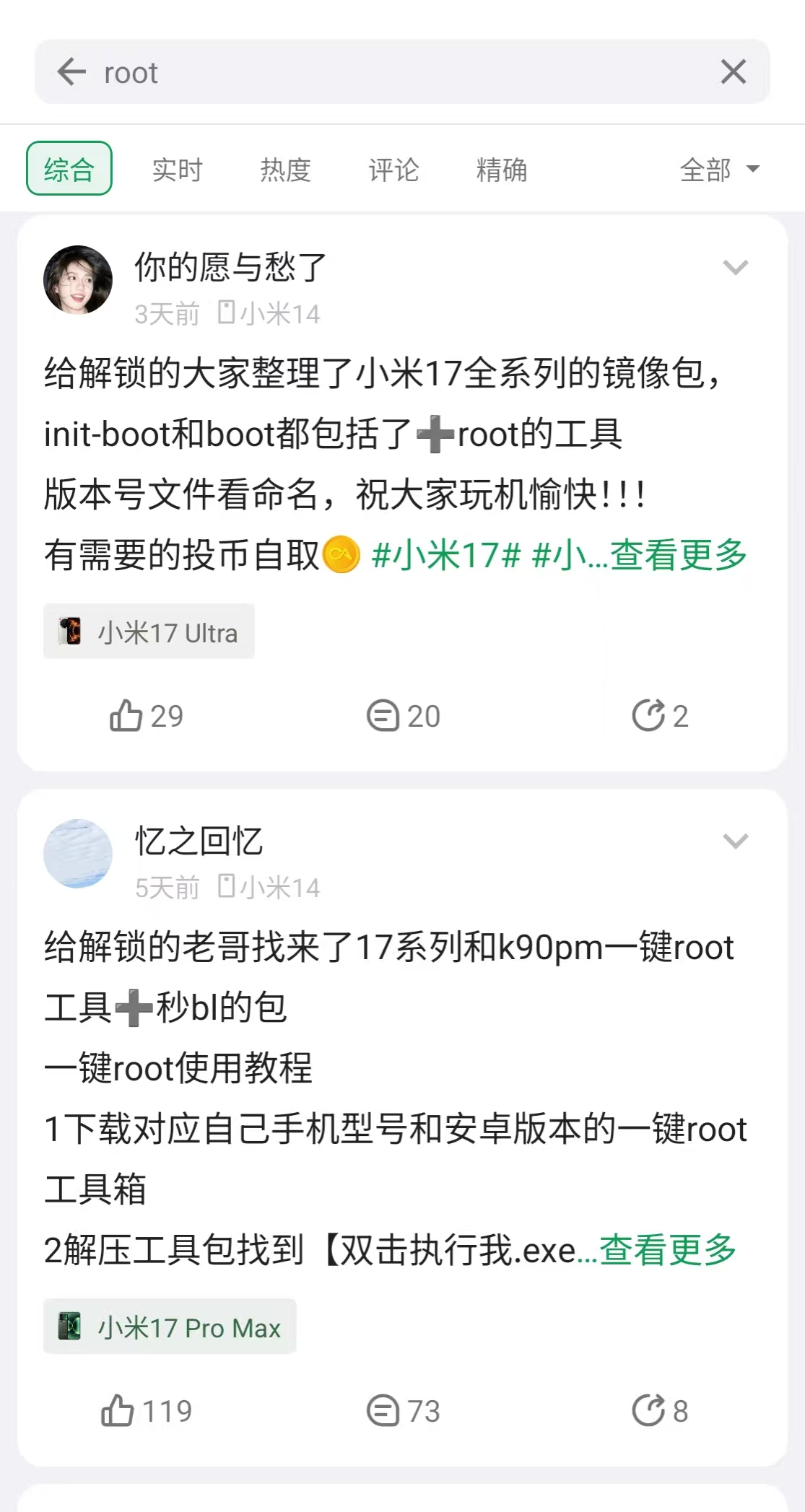
Task: Open the 小米17 Pro Max device chip
Action: (x=170, y=1327)
